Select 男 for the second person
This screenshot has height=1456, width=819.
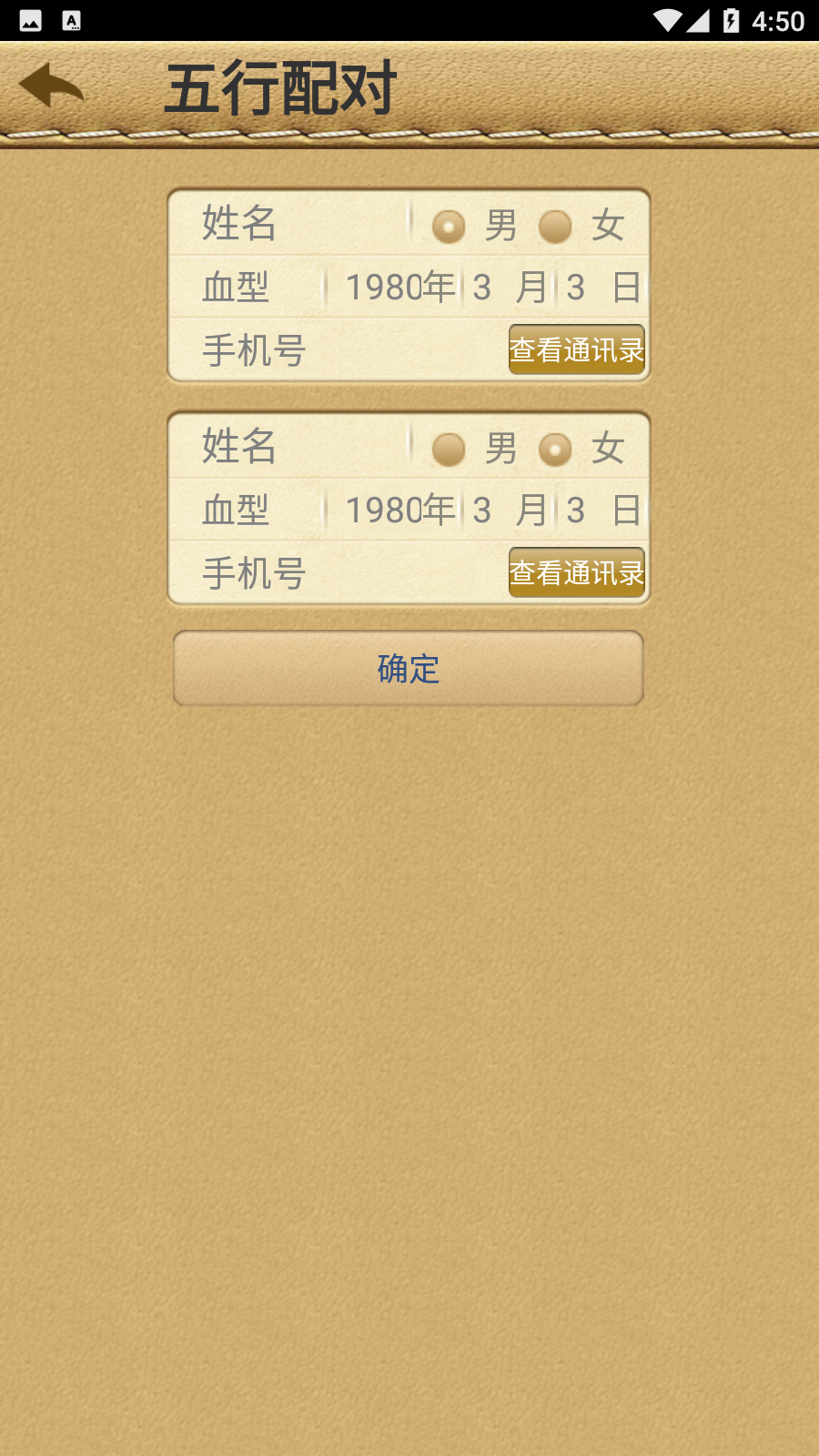point(449,450)
